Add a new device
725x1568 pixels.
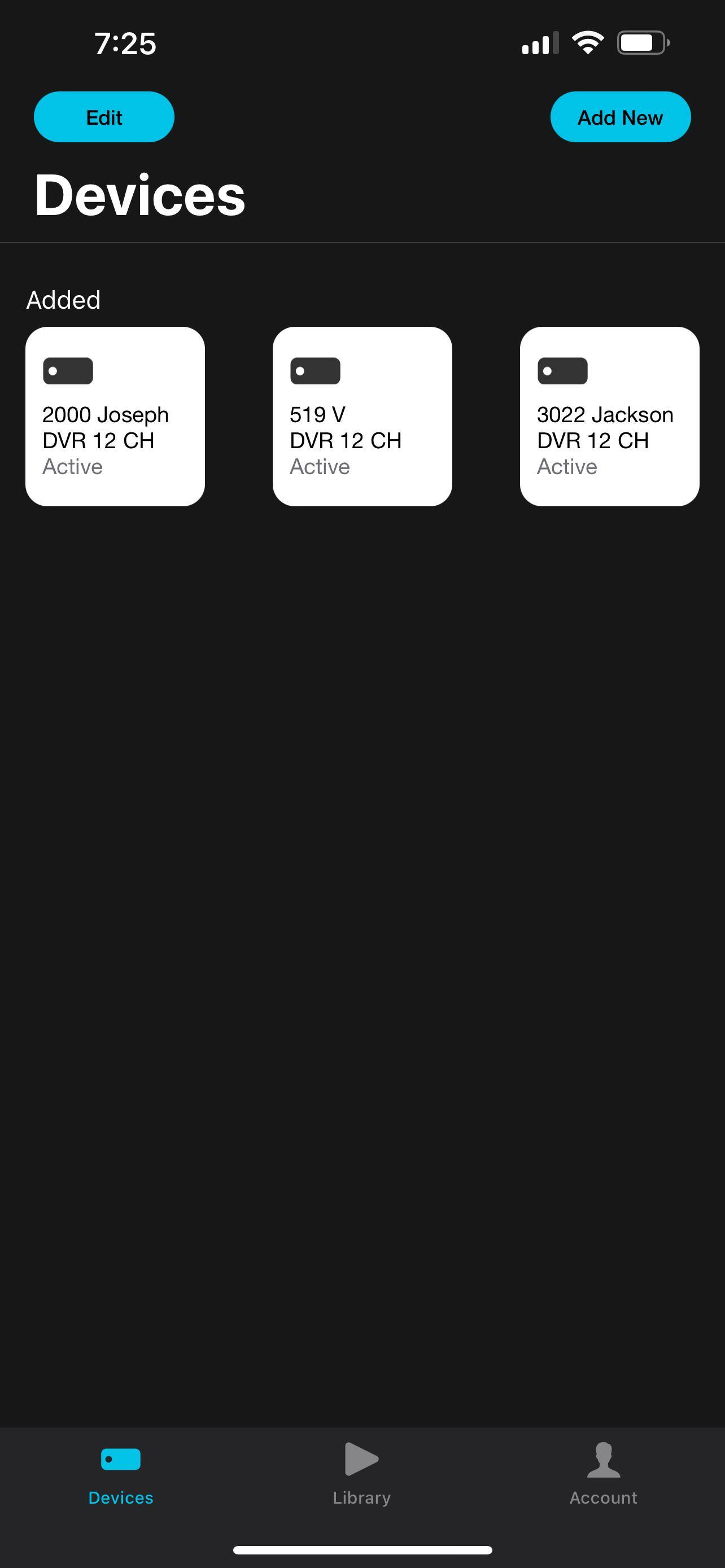619,117
